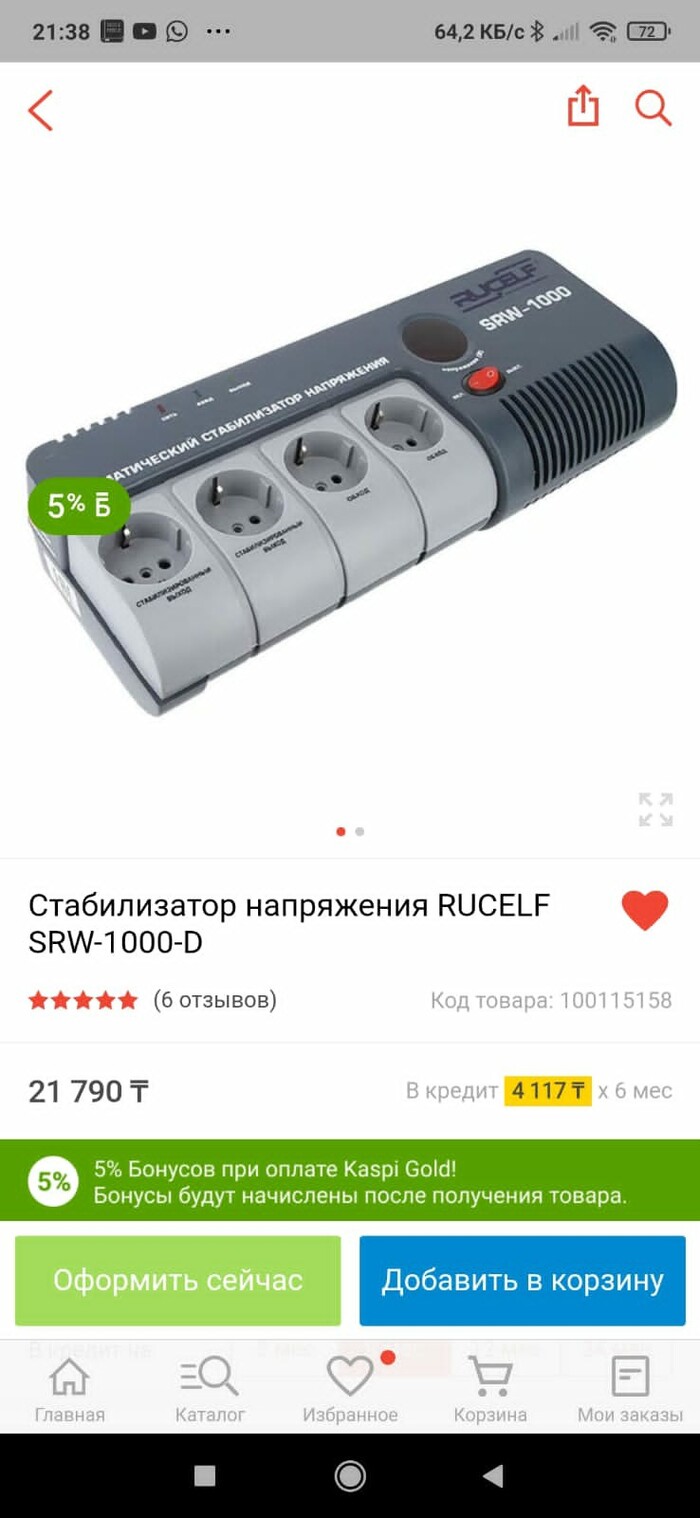Open the RUCELF stabilizer product image

click(x=350, y=480)
